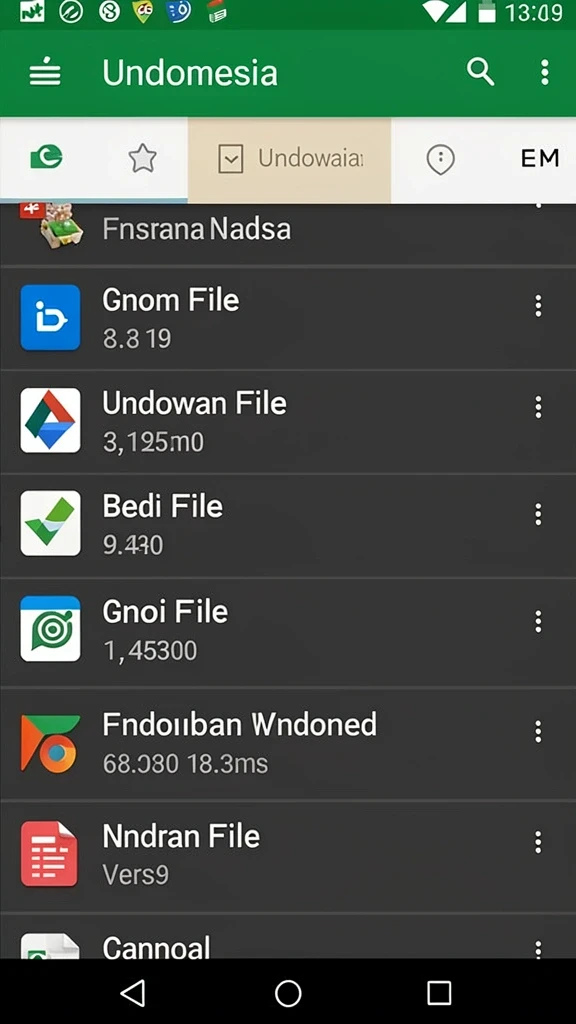Select the Undowaia tab
576x1024 pixels.
(x=289, y=158)
